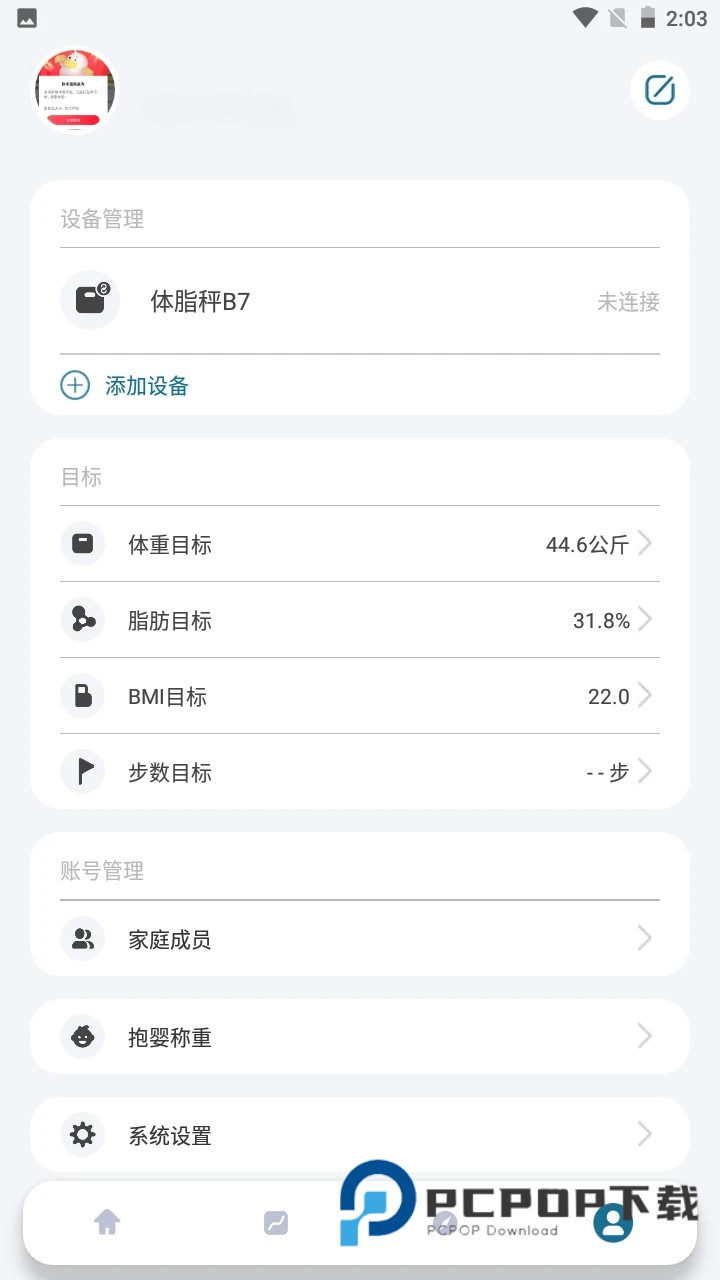The width and height of the screenshot is (720, 1280).
Task: Expand the BMI goal 22.0 chevron
Action: tap(645, 695)
